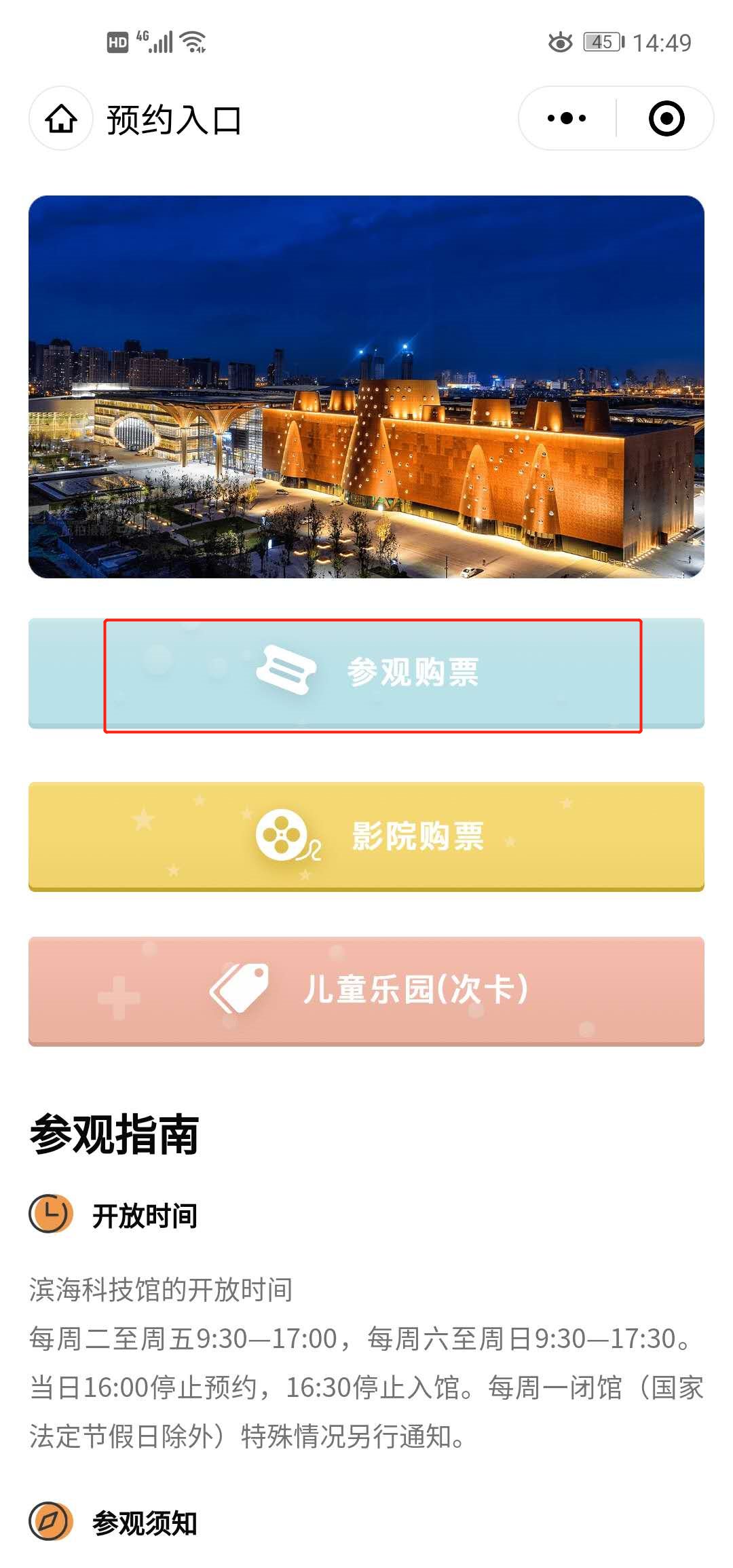Open 参观购票 visit ticket purchase
Image resolution: width=733 pixels, height=1568 pixels.
pos(366,673)
